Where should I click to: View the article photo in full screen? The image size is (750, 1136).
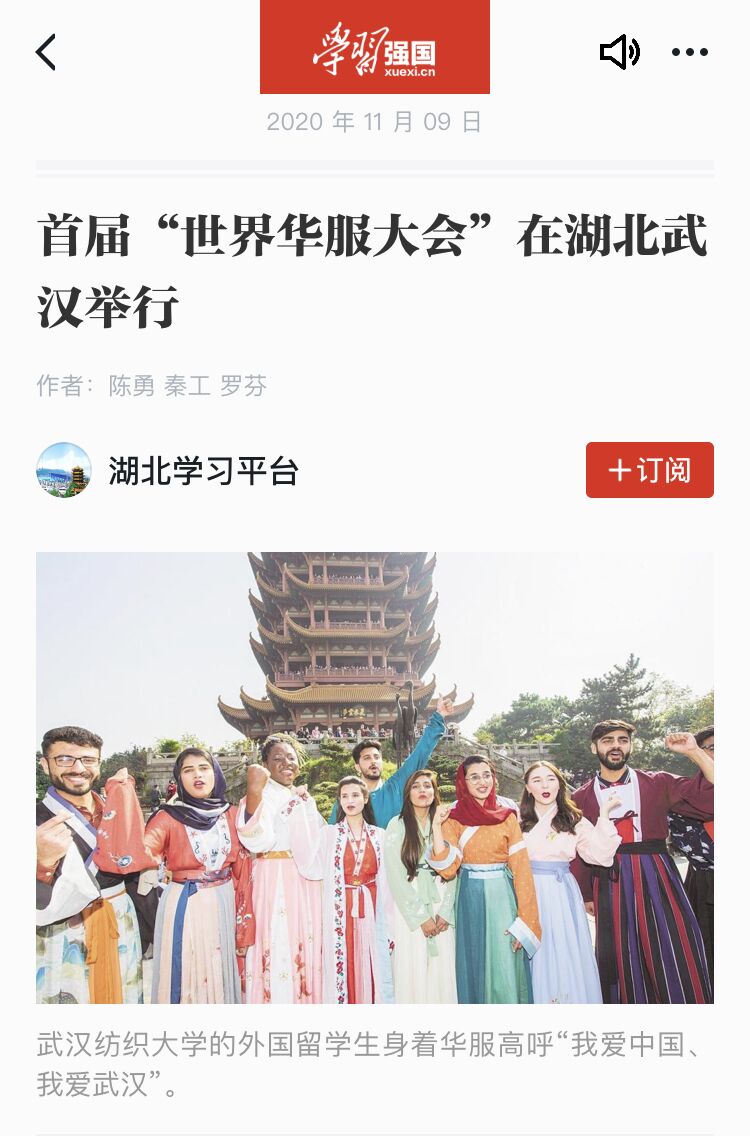pos(375,777)
